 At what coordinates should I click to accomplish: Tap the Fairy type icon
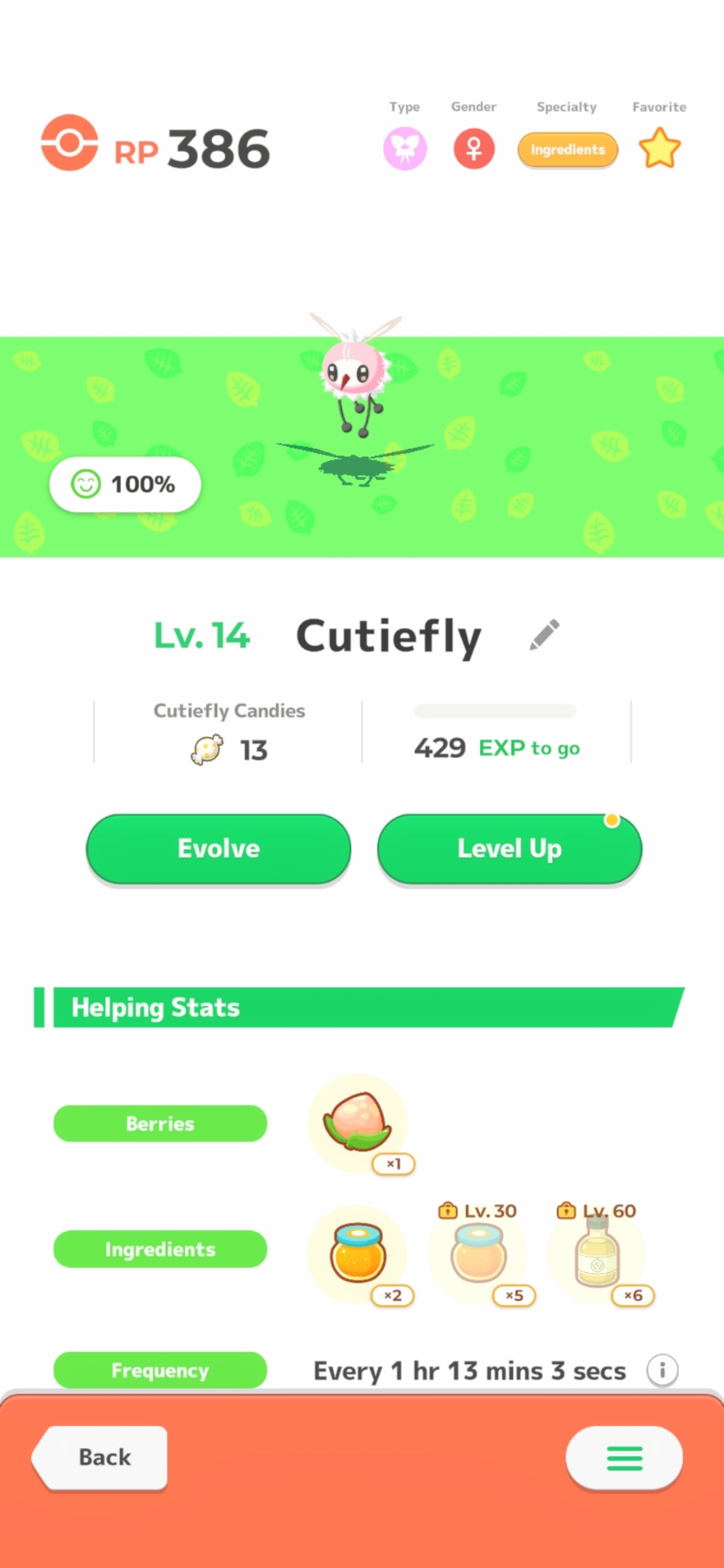pyautogui.click(x=405, y=149)
